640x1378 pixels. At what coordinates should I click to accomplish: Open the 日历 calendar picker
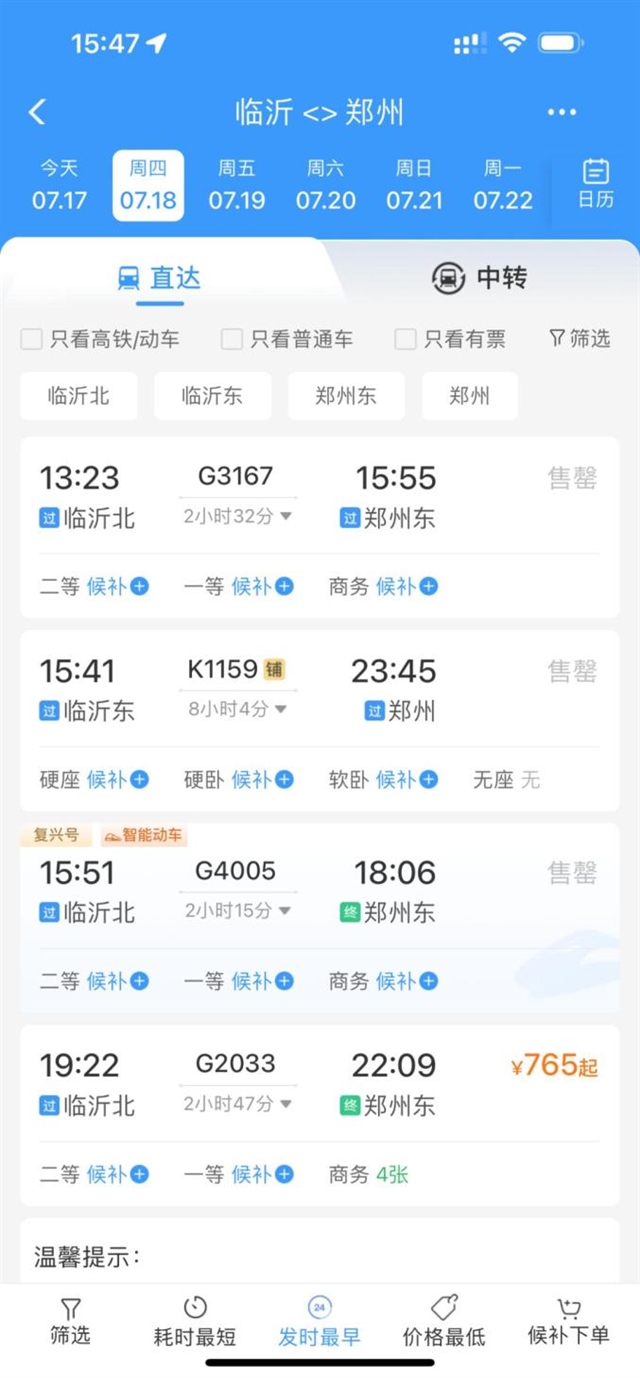[x=596, y=183]
